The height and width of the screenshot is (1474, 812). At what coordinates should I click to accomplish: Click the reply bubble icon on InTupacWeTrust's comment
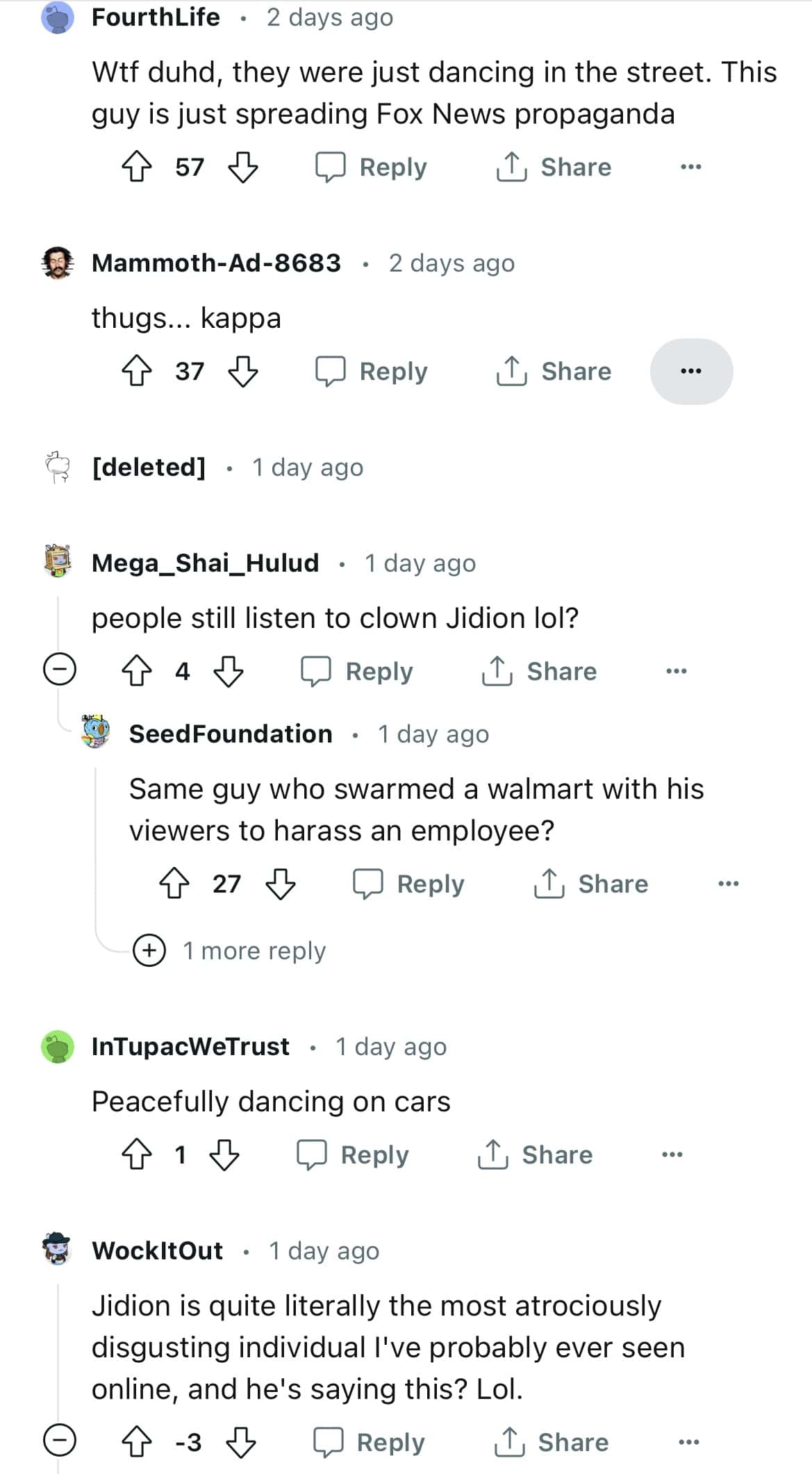pos(312,1154)
